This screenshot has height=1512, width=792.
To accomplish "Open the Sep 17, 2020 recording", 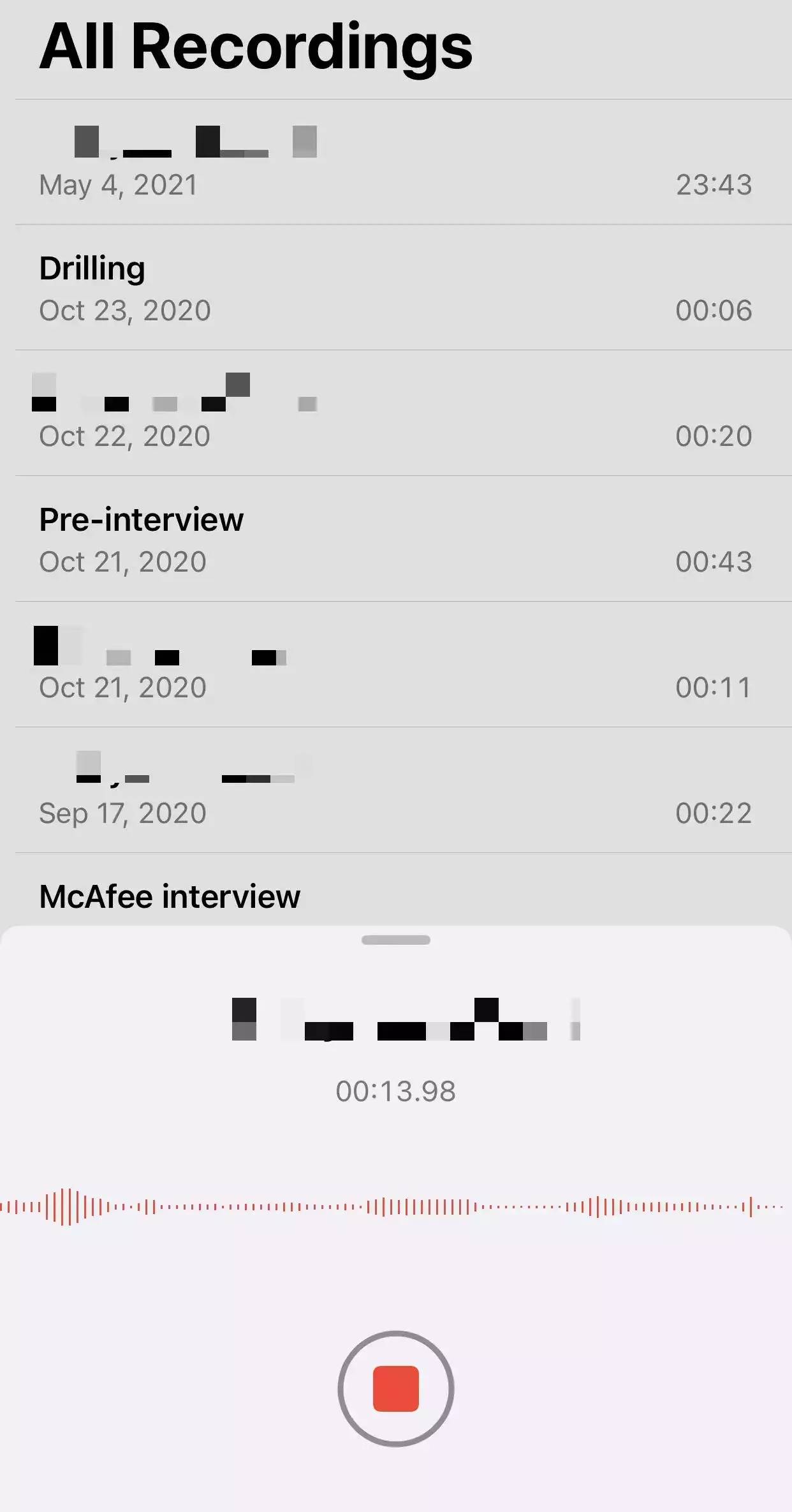I will click(x=395, y=790).
